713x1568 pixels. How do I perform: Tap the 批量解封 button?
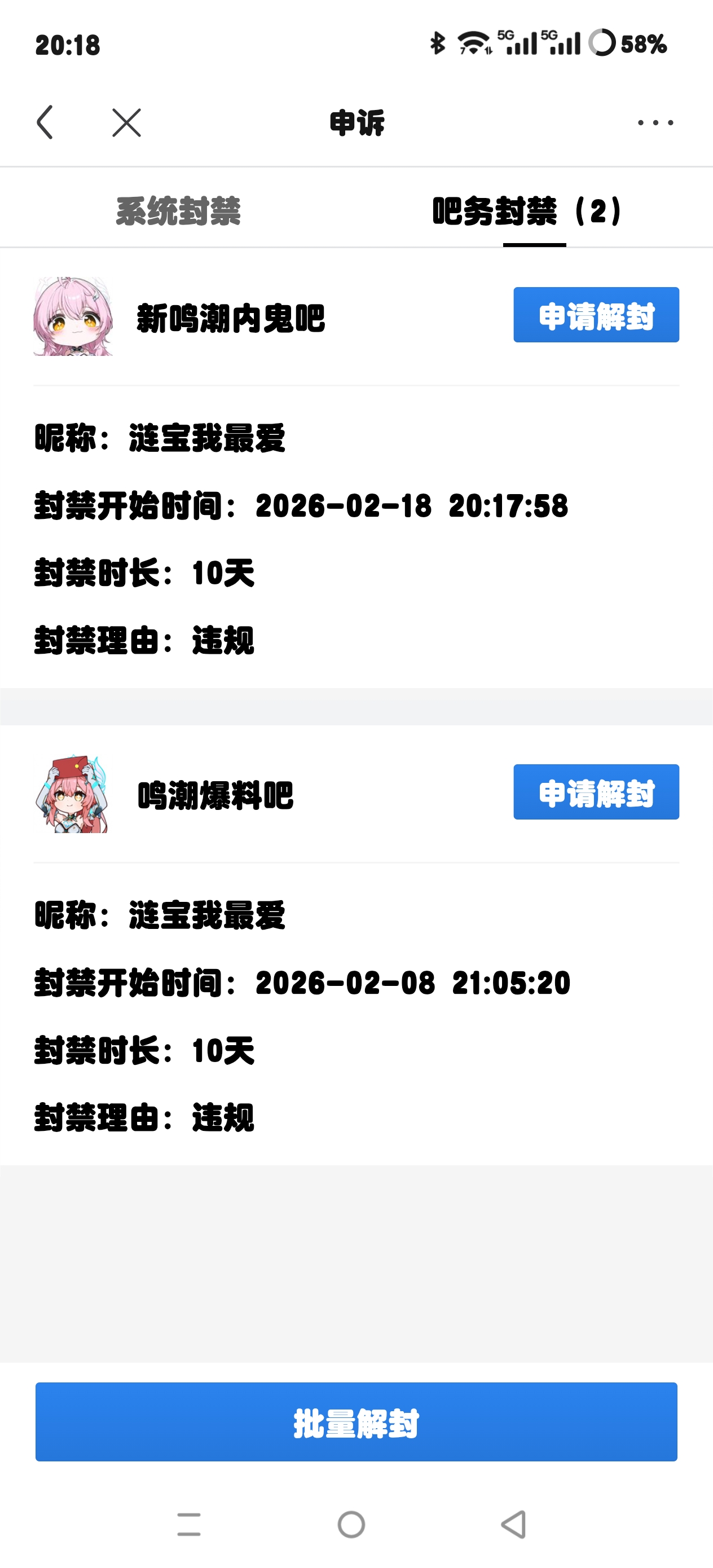click(x=356, y=1422)
